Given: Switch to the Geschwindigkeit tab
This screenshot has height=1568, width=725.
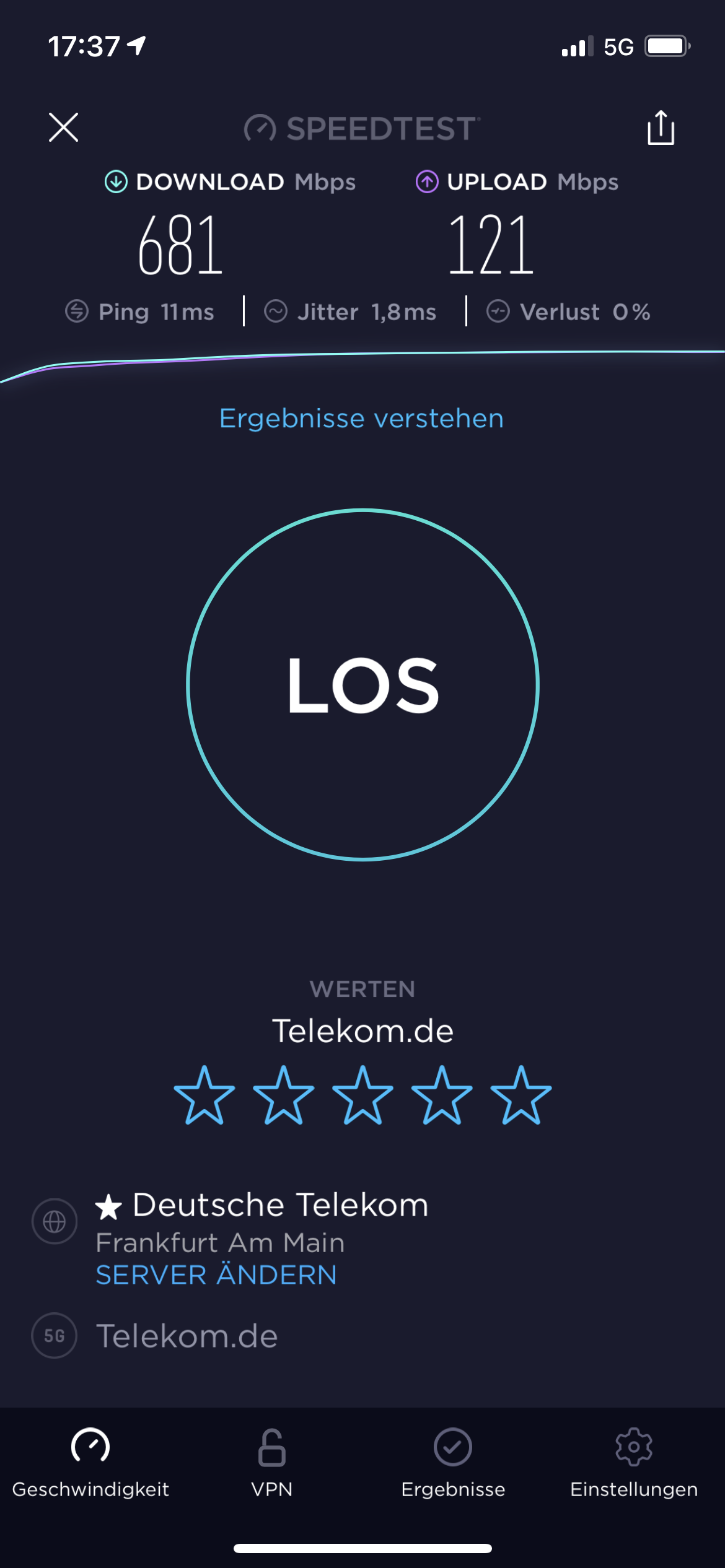Looking at the screenshot, I should (90, 1463).
